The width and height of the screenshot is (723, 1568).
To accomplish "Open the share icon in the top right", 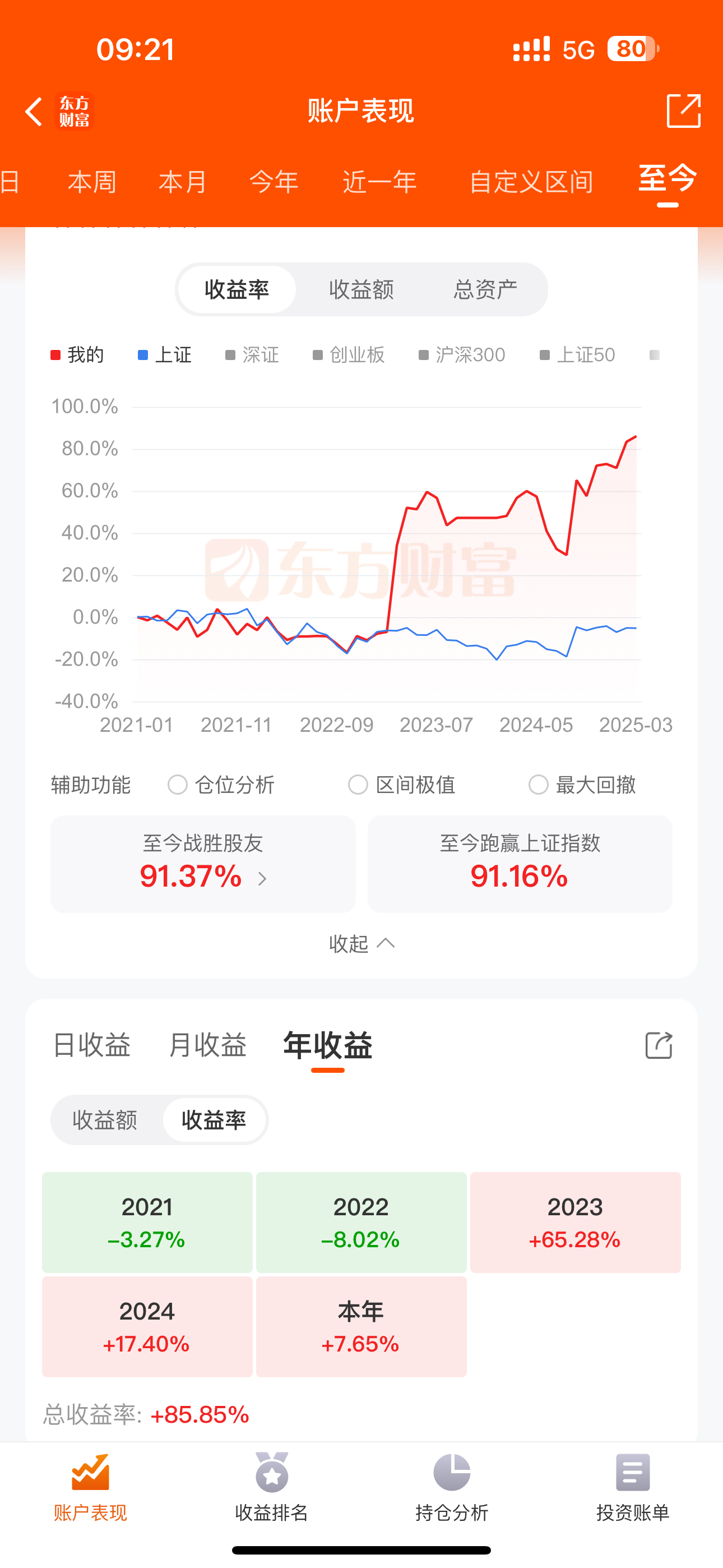I will [683, 112].
